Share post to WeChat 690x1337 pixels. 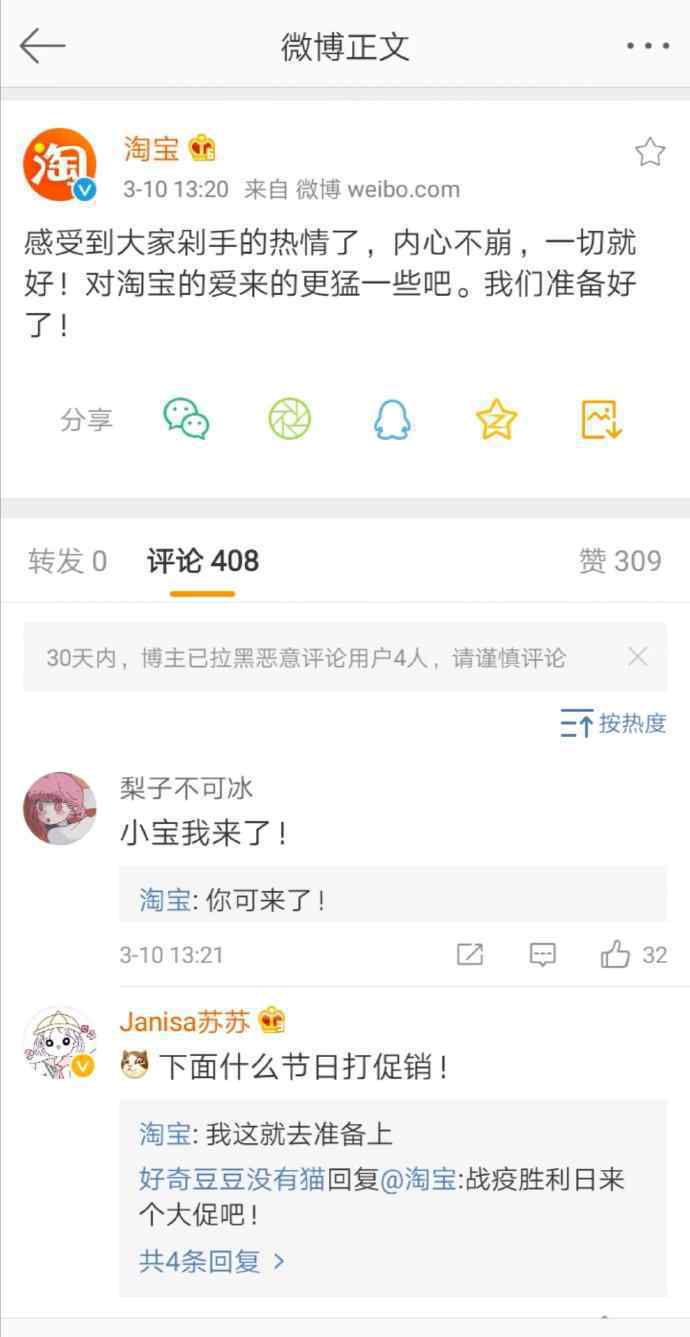[187, 419]
